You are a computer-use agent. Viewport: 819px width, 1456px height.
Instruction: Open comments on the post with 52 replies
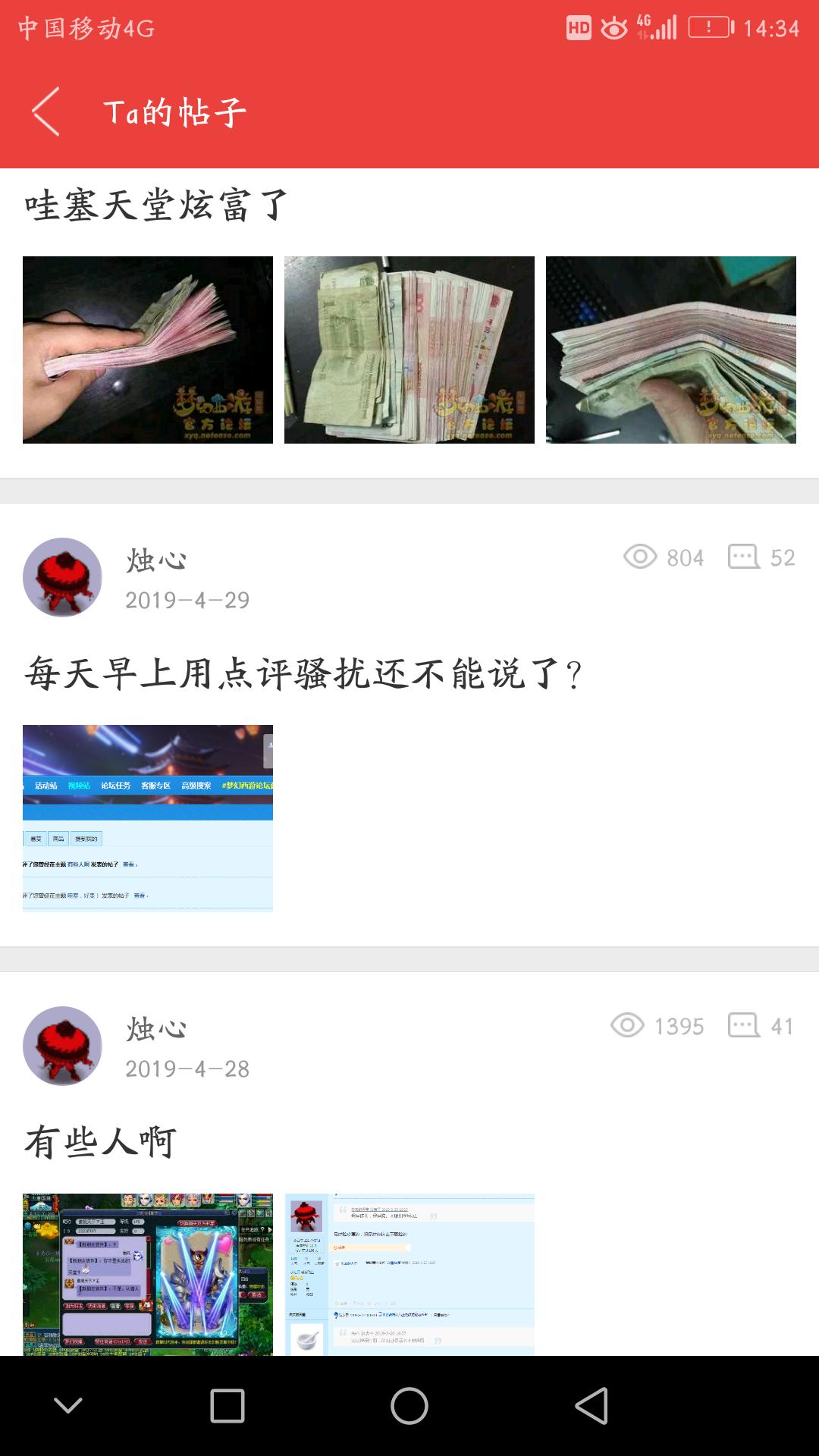(x=761, y=557)
